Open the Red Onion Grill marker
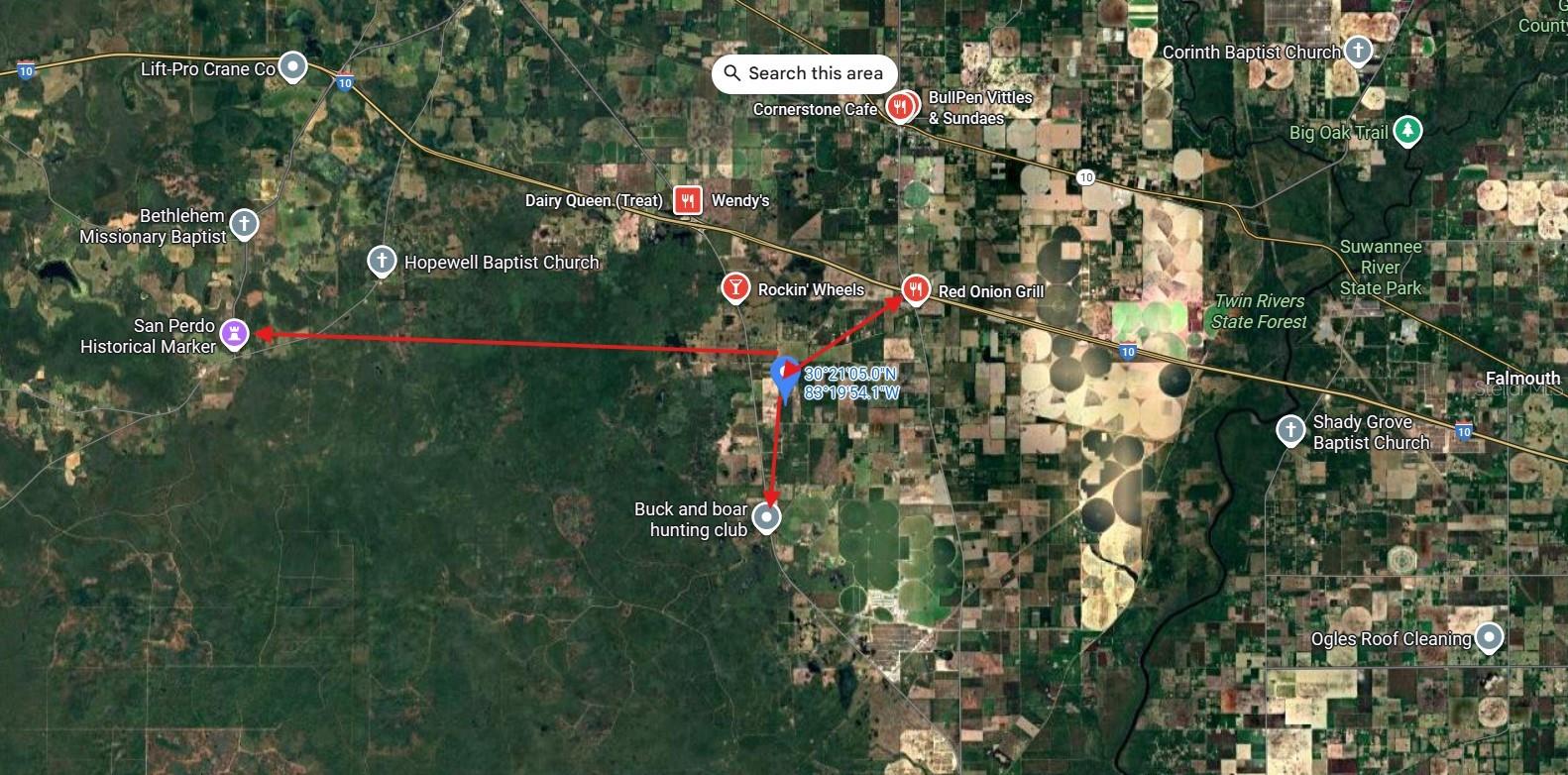 pyautogui.click(x=916, y=288)
